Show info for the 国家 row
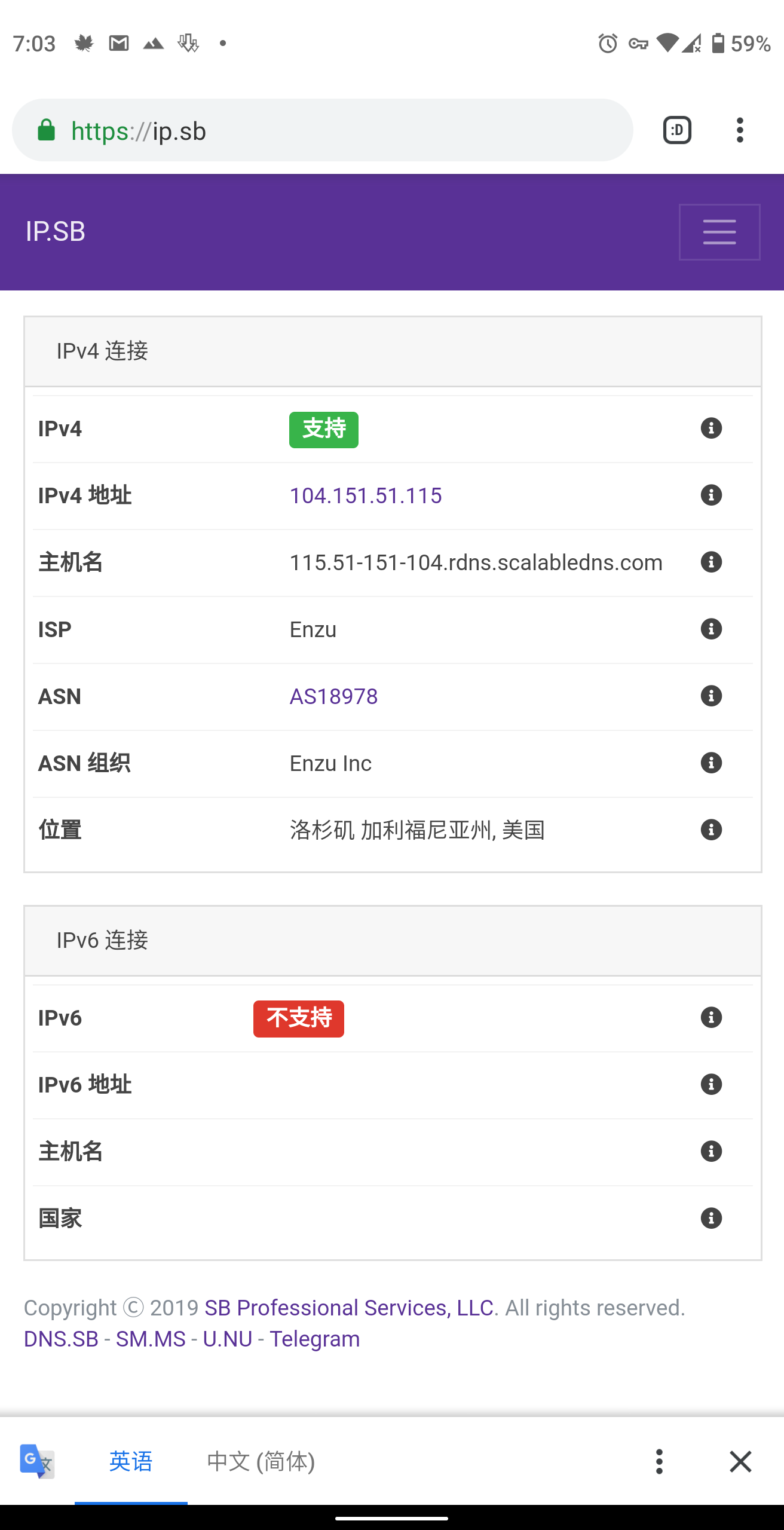 710,1219
